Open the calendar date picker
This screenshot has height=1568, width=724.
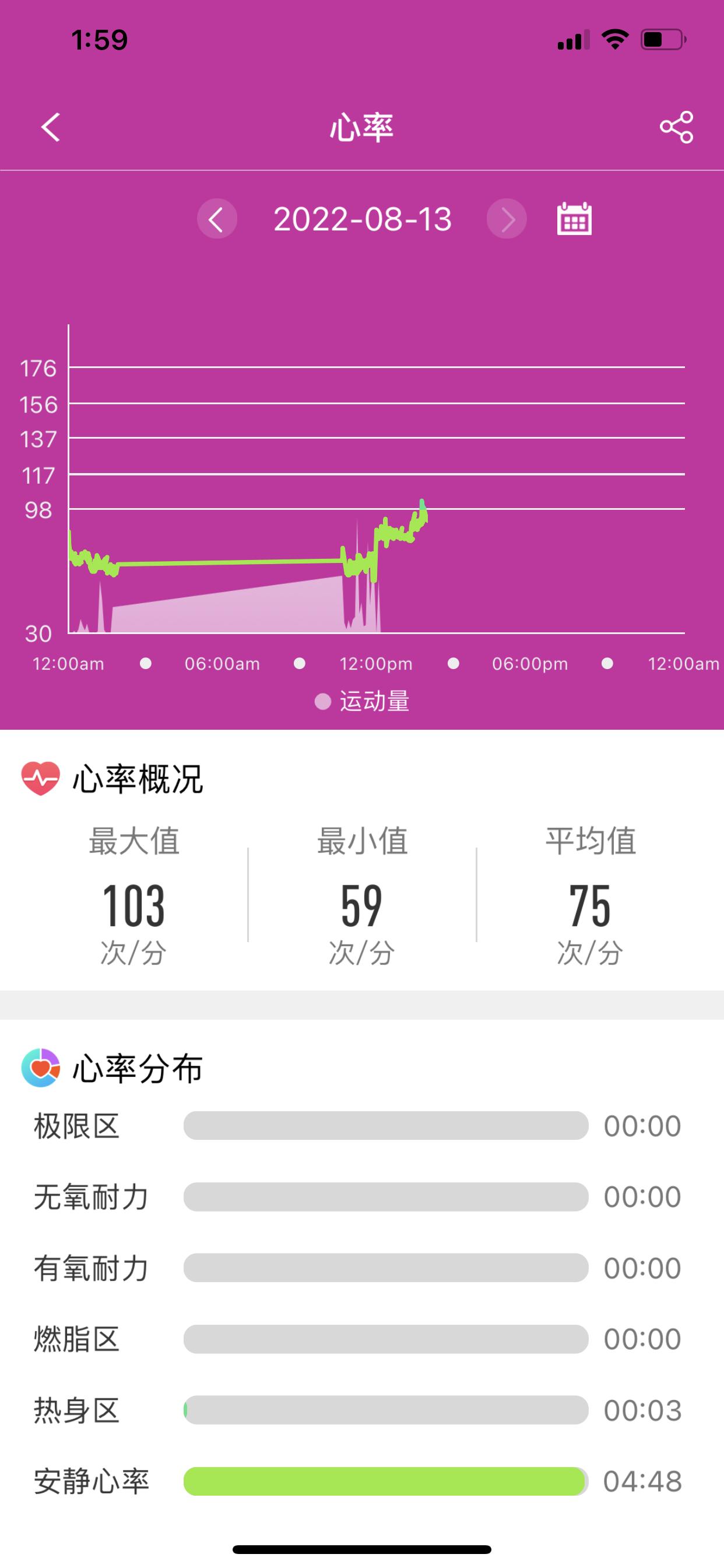(x=574, y=219)
